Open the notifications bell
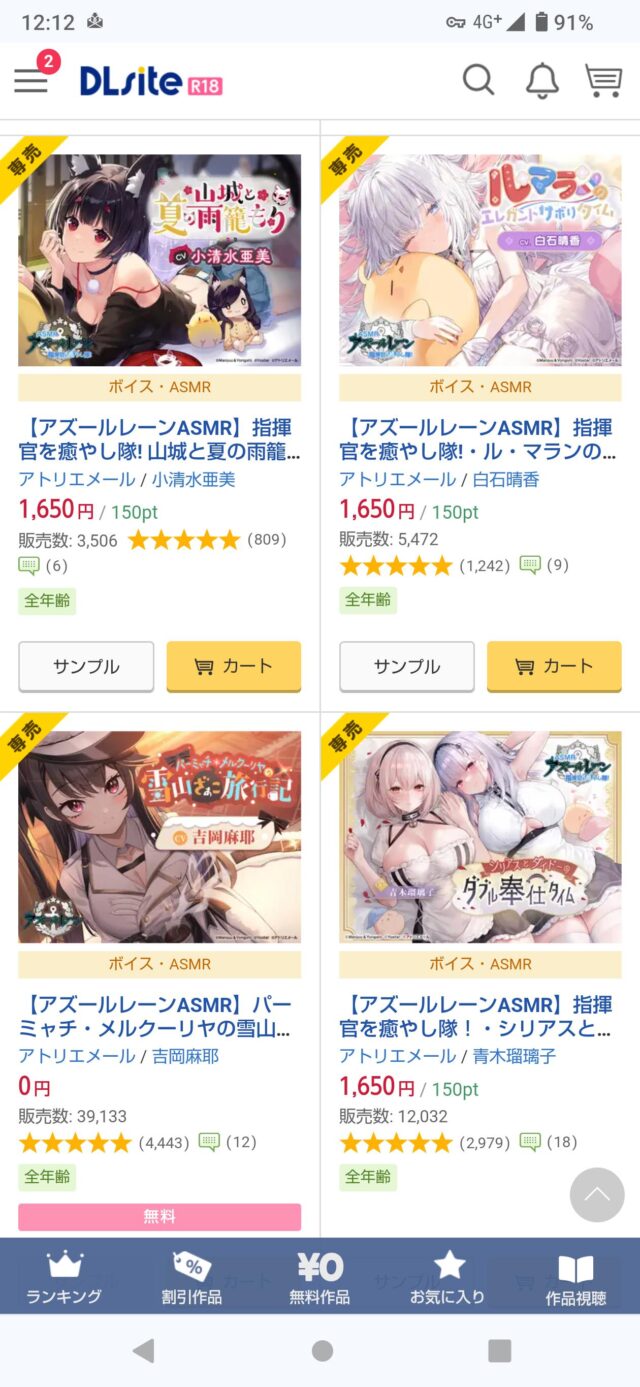 [542, 81]
